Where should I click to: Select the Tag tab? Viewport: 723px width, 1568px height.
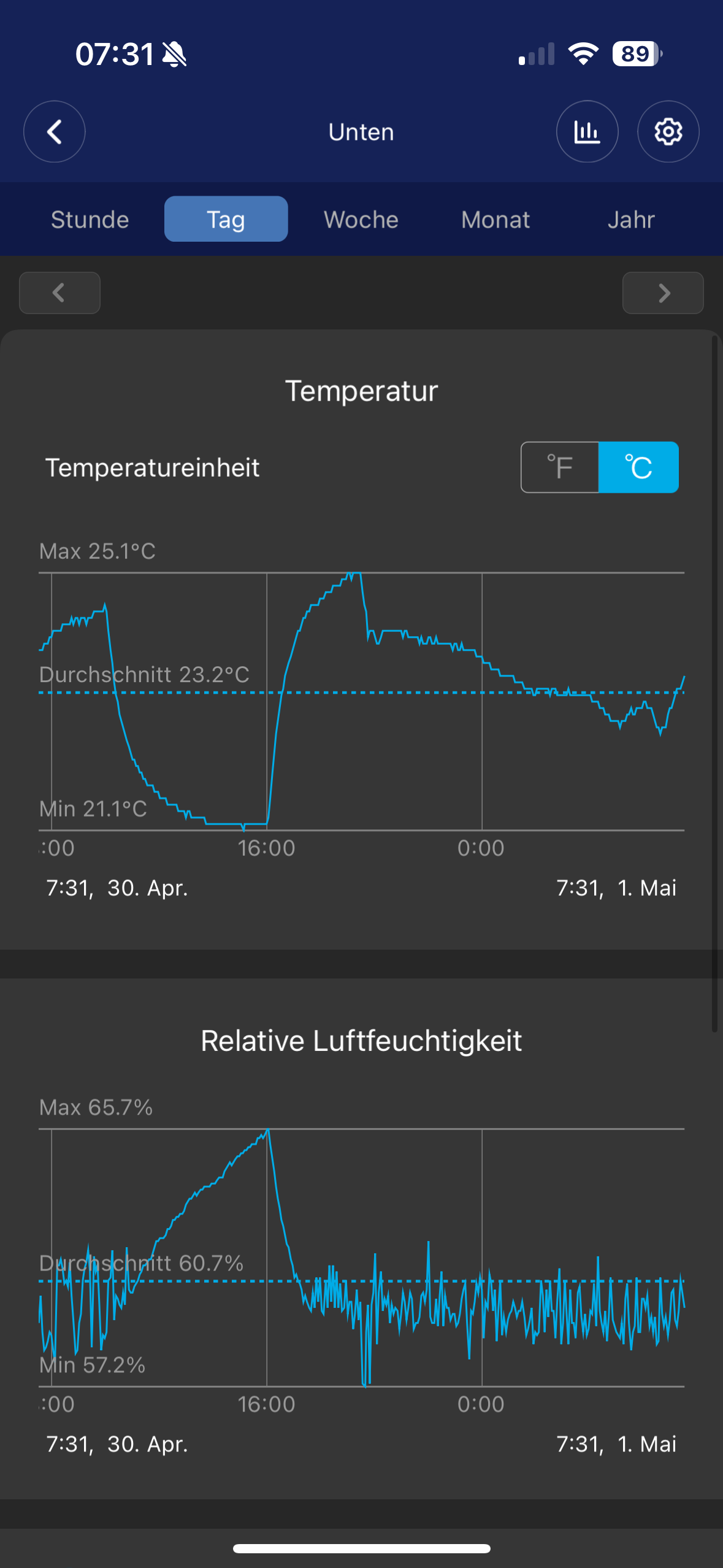(x=226, y=220)
